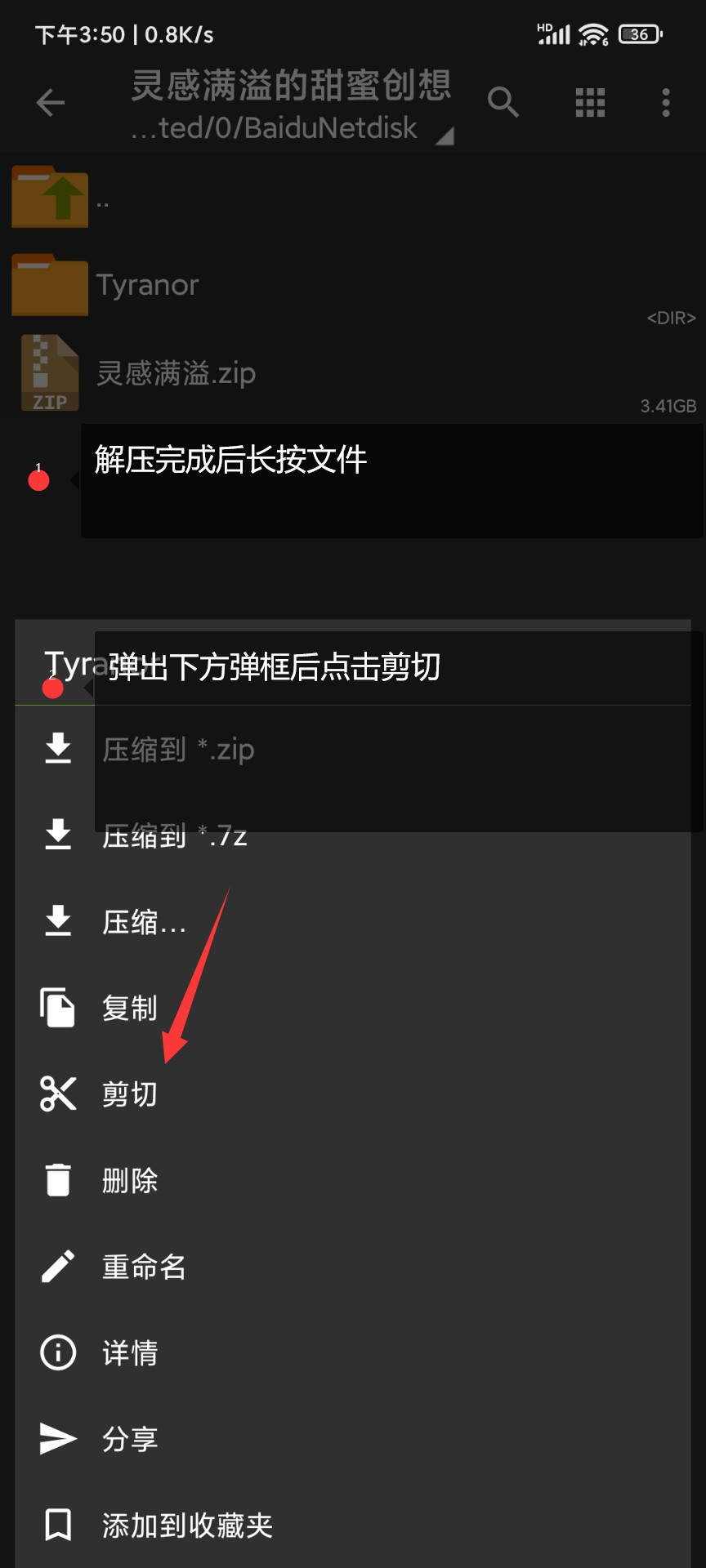706x1568 pixels.
Task: Tap 剪切 to cut the folder
Action: click(353, 1094)
